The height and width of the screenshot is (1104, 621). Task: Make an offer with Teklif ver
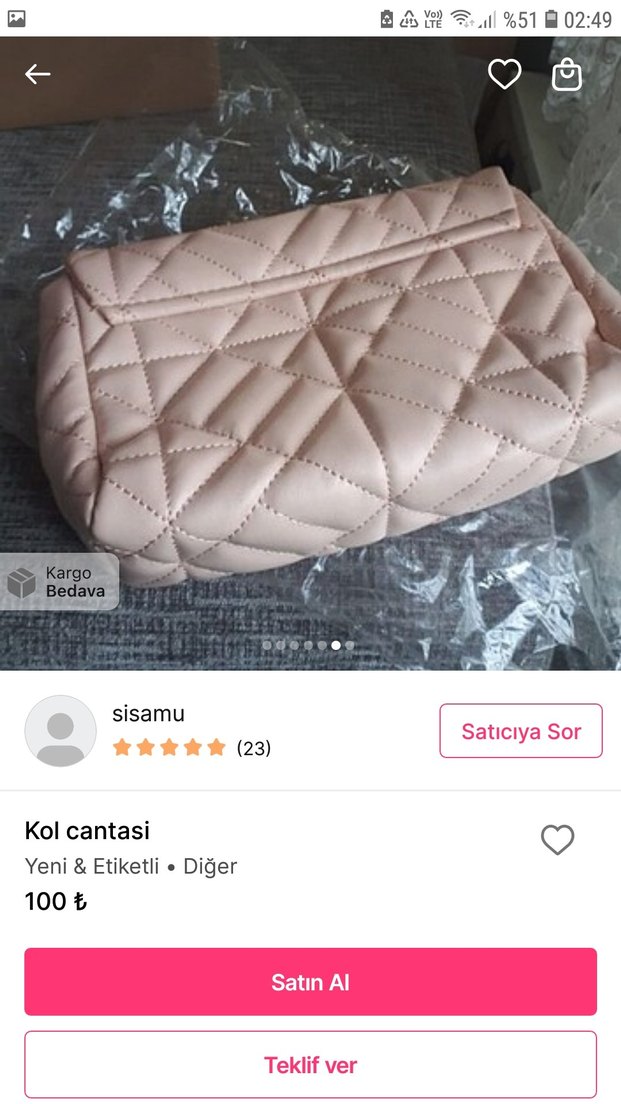coord(310,1065)
